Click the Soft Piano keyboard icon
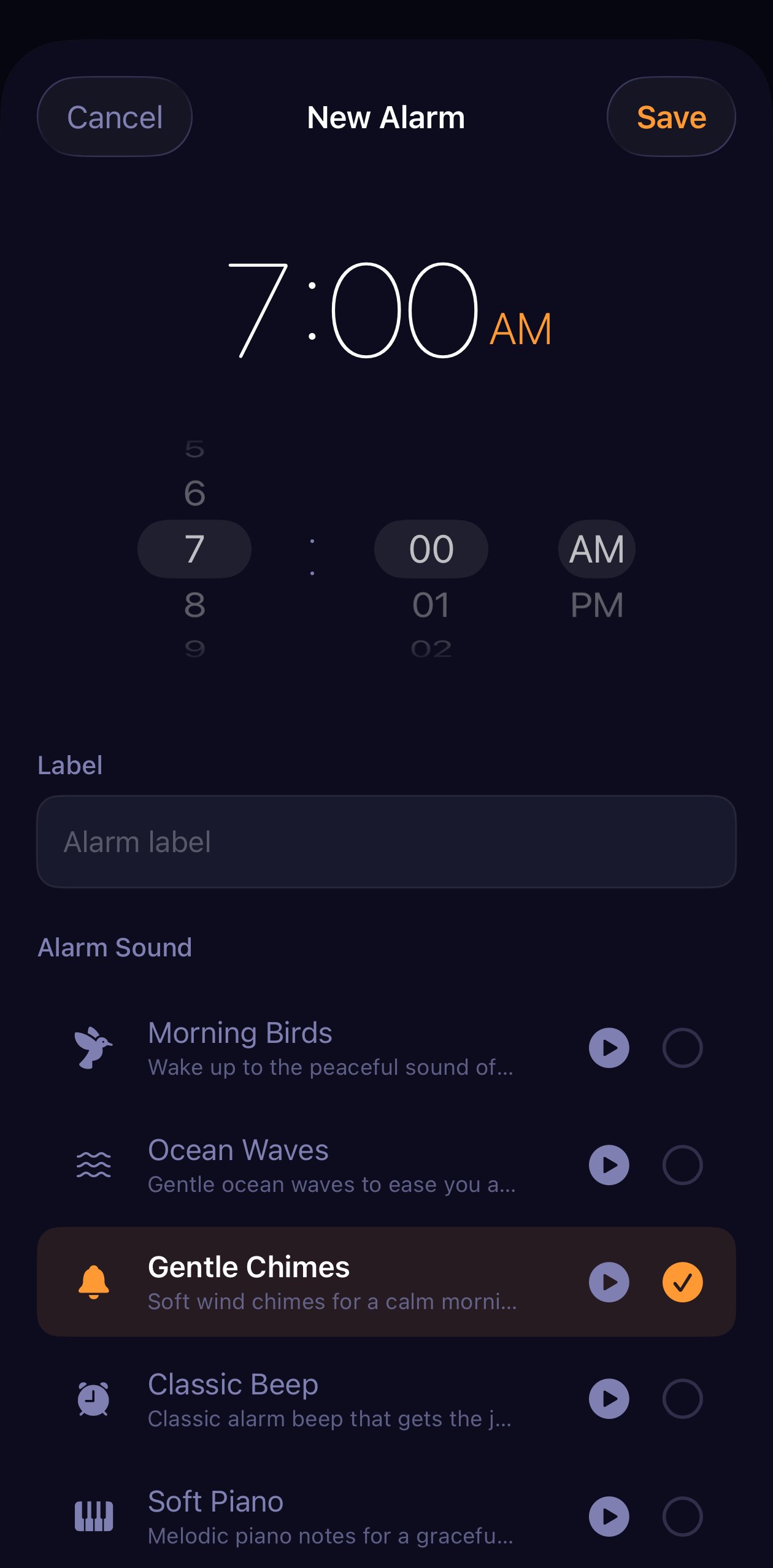773x1568 pixels. [x=93, y=1516]
